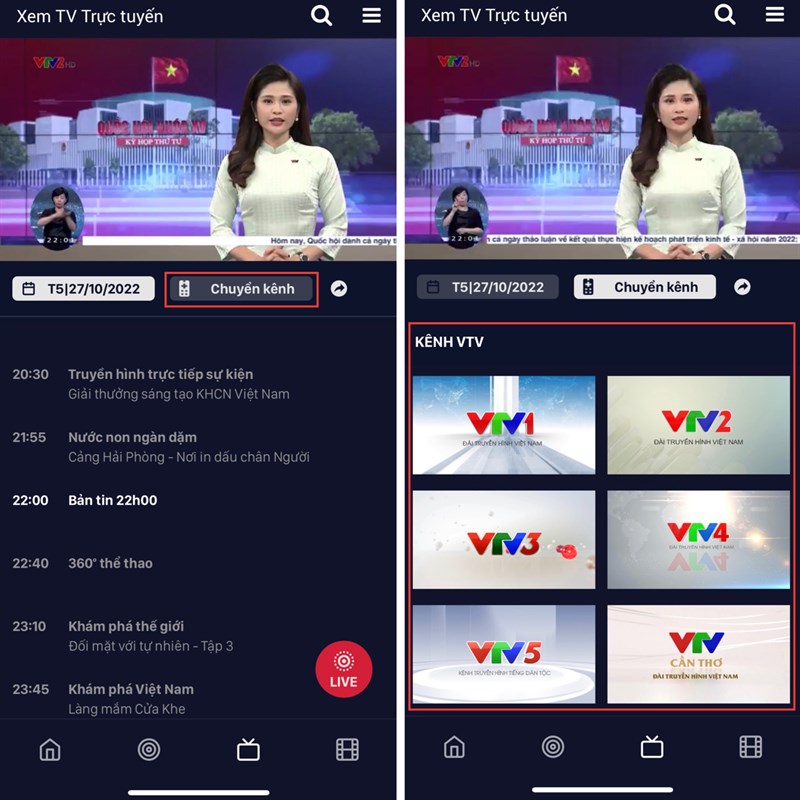Switch to the VTV2 channel

click(x=698, y=425)
